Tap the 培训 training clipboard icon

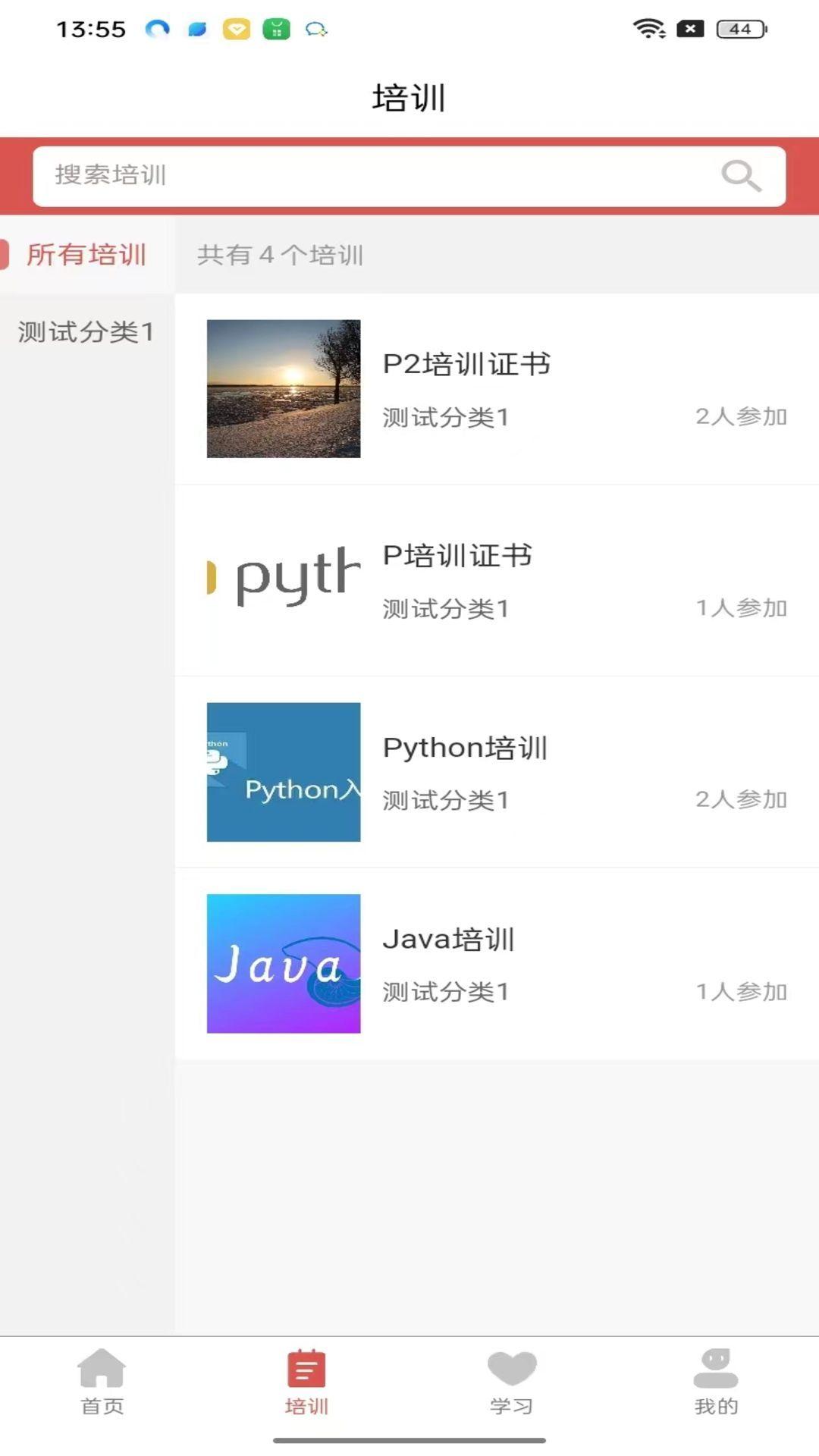click(x=306, y=1373)
